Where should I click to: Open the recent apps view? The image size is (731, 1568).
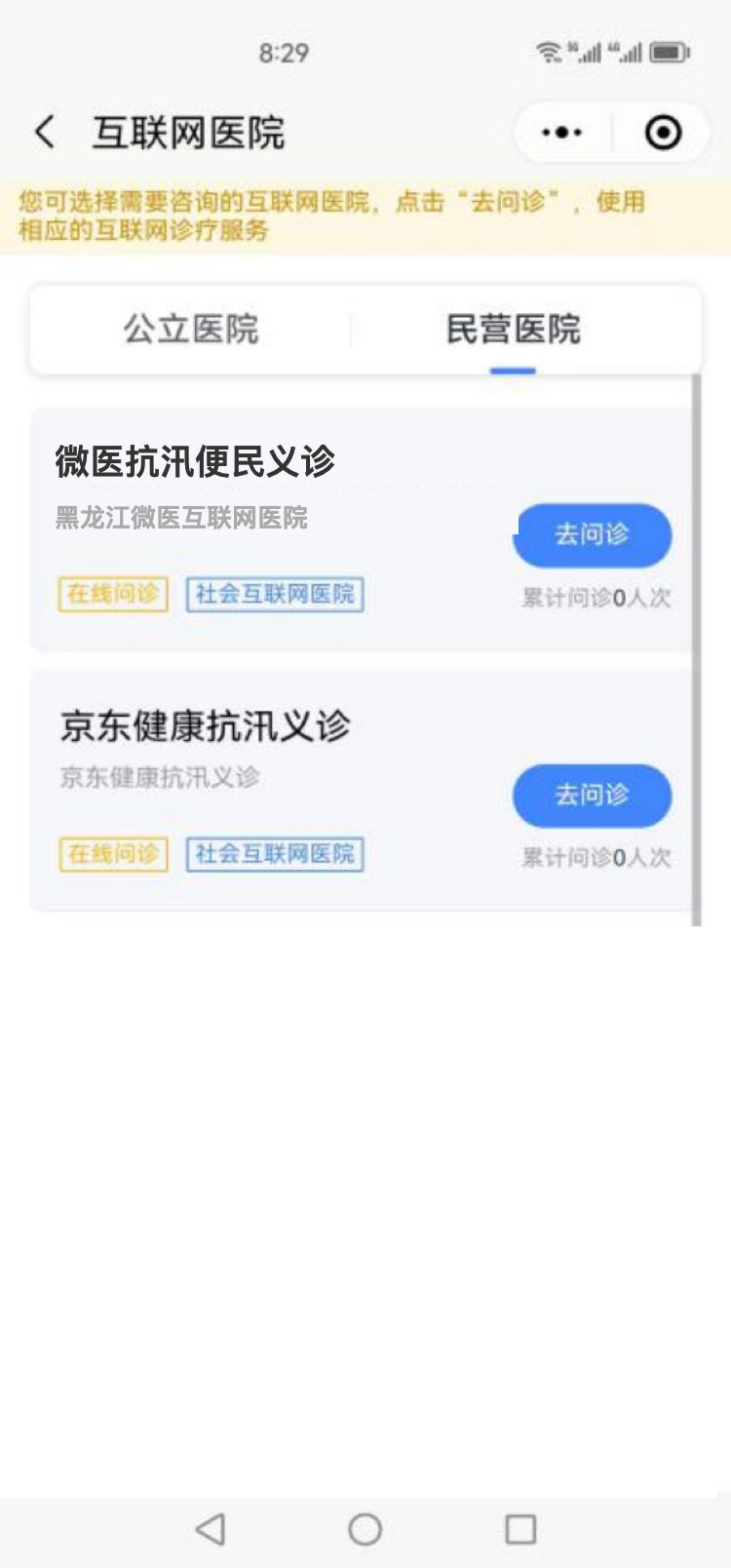[520, 1528]
